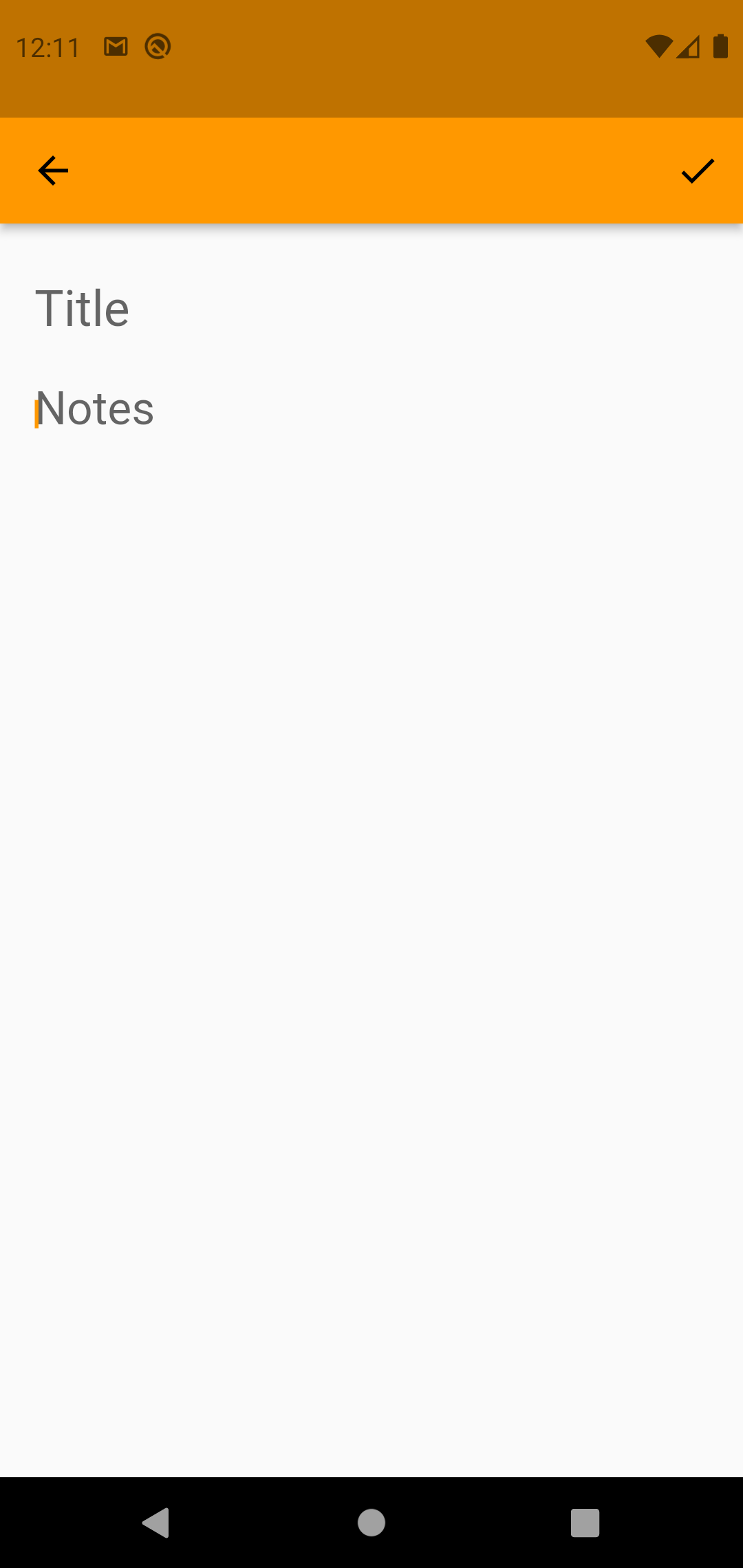The height and width of the screenshot is (1568, 743).
Task: Tap the Gmail notification icon
Action: click(x=115, y=46)
